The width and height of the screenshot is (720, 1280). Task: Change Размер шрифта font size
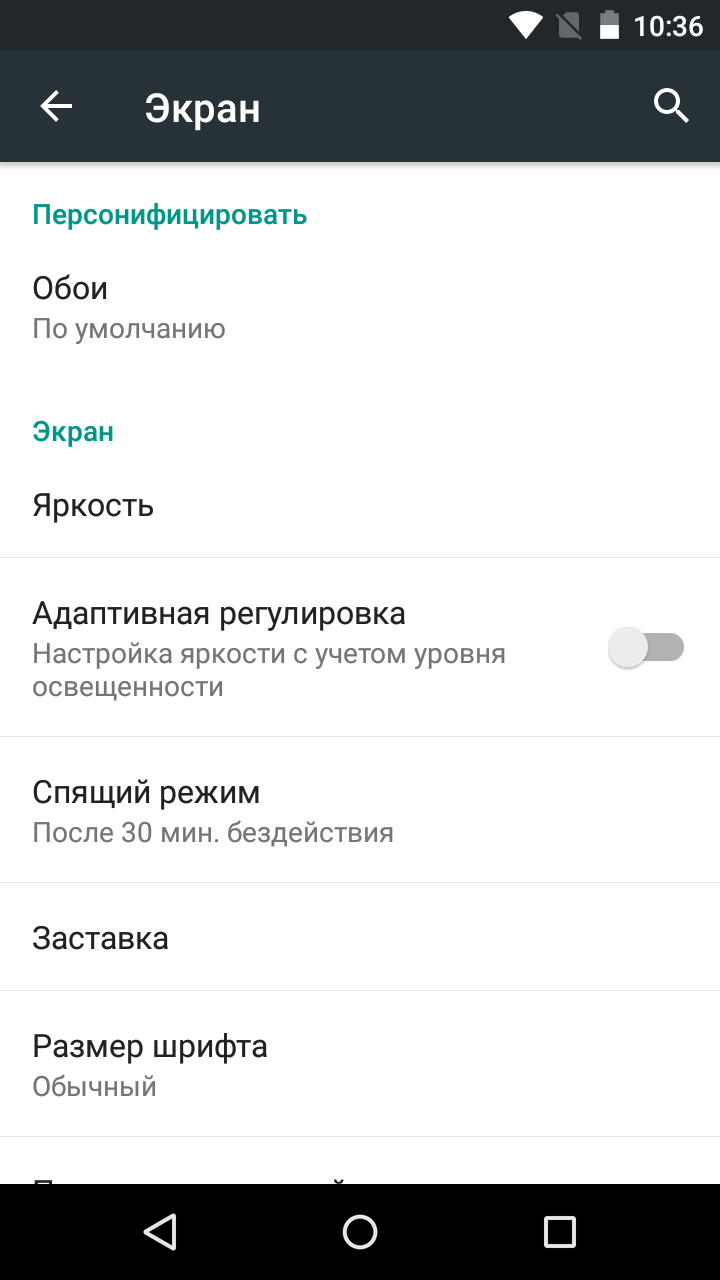pos(360,1064)
